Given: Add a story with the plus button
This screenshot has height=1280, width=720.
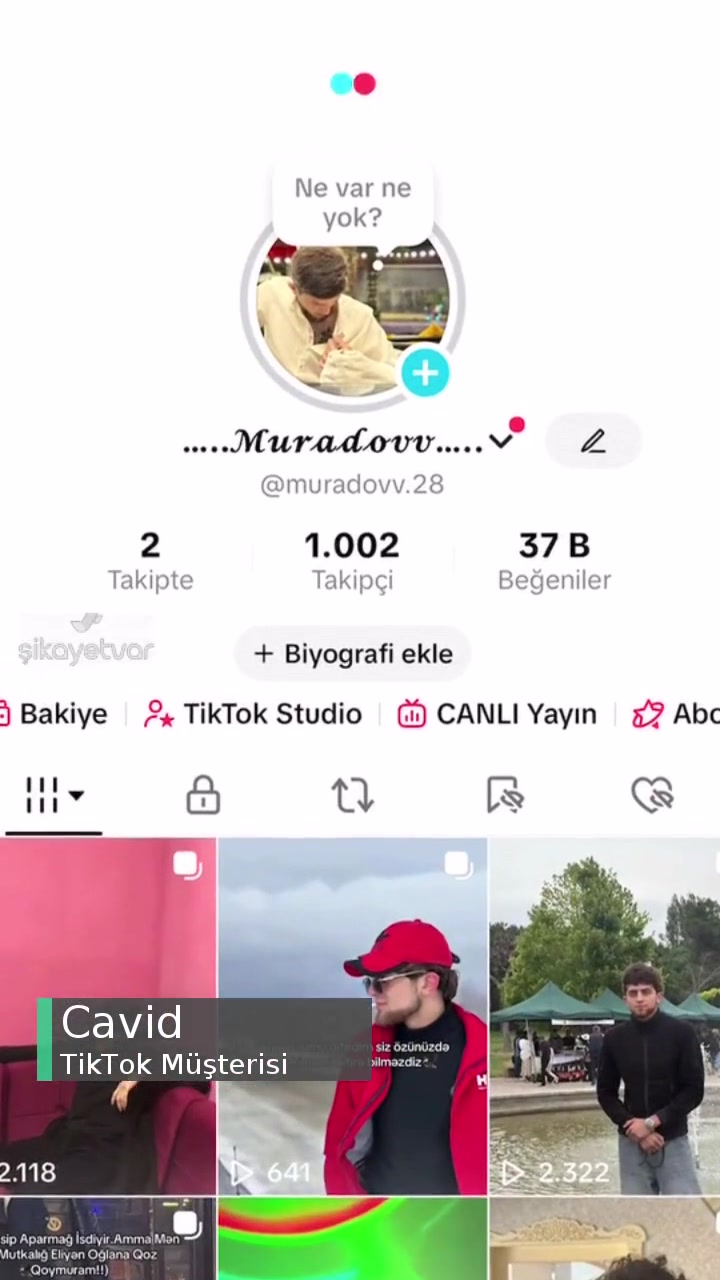Looking at the screenshot, I should (x=424, y=372).
